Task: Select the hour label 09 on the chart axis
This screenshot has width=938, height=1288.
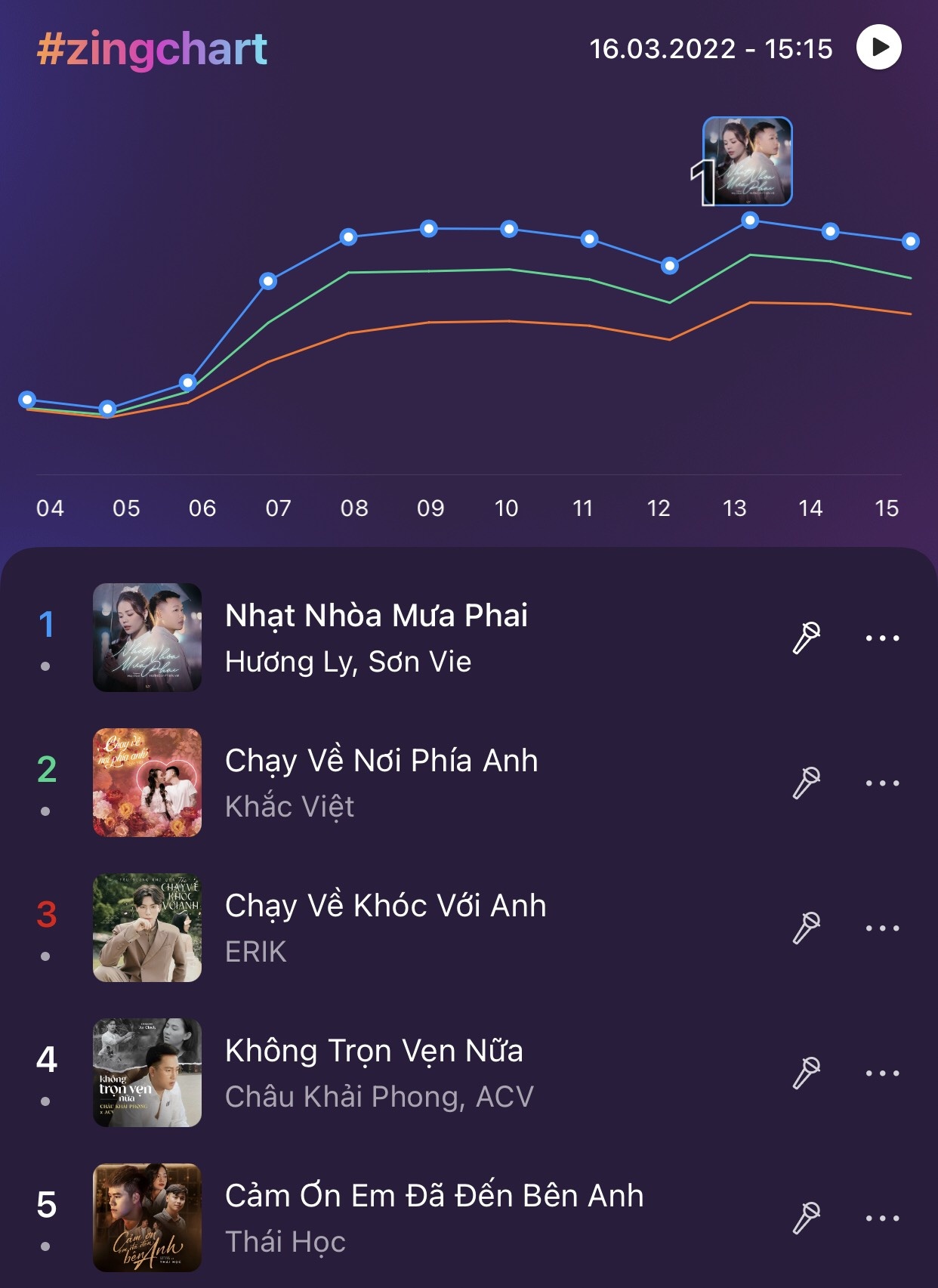Action: point(430,508)
